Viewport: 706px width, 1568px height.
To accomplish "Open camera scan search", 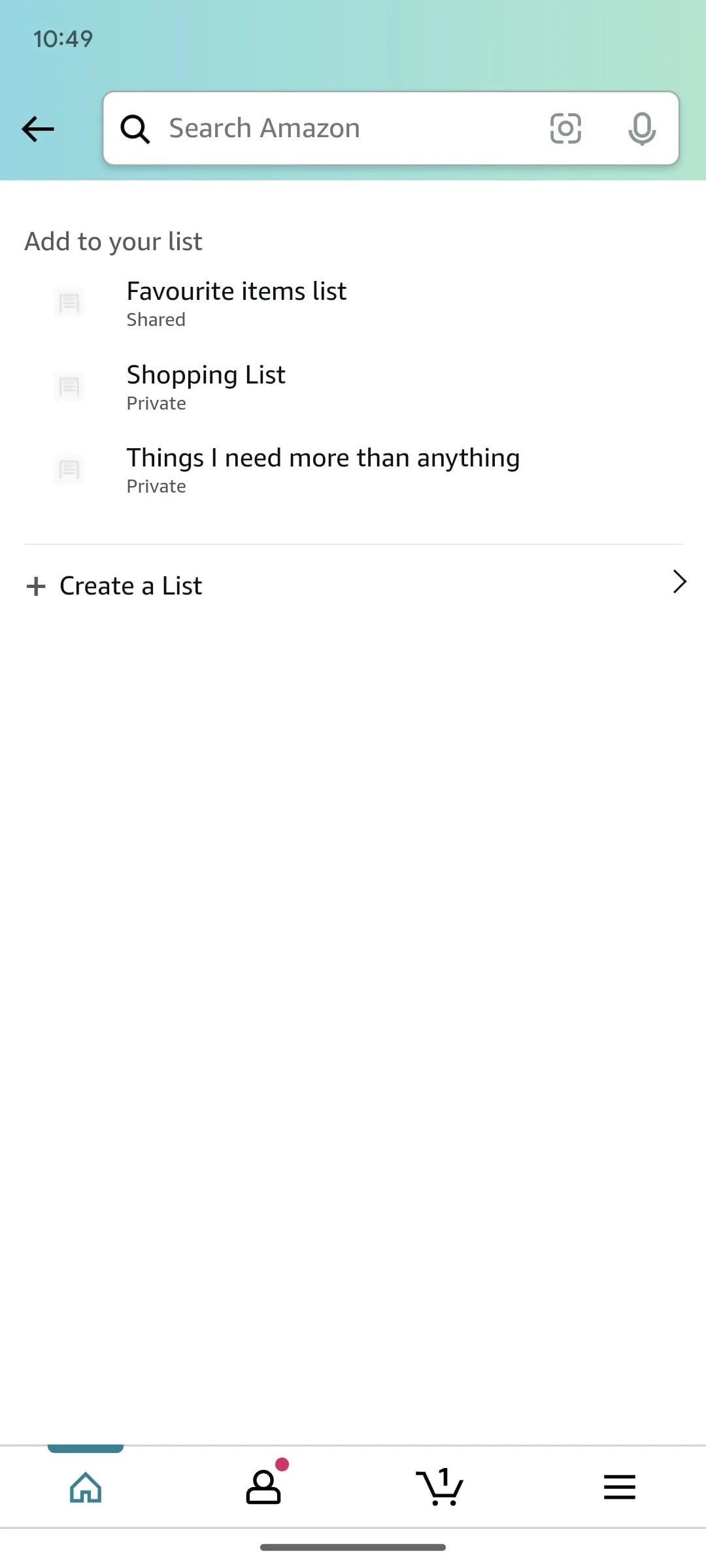I will pos(565,128).
